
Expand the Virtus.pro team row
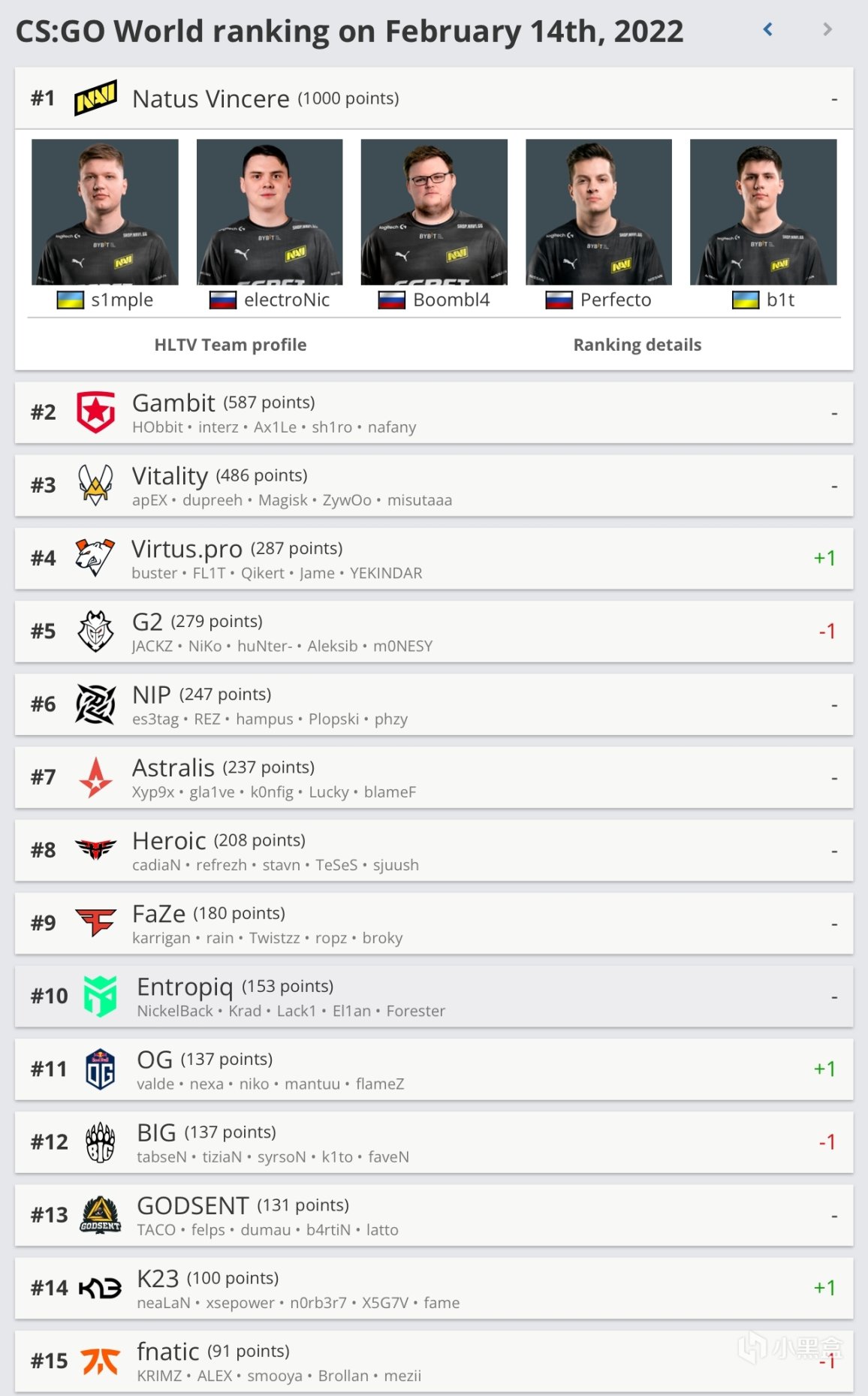434,559
